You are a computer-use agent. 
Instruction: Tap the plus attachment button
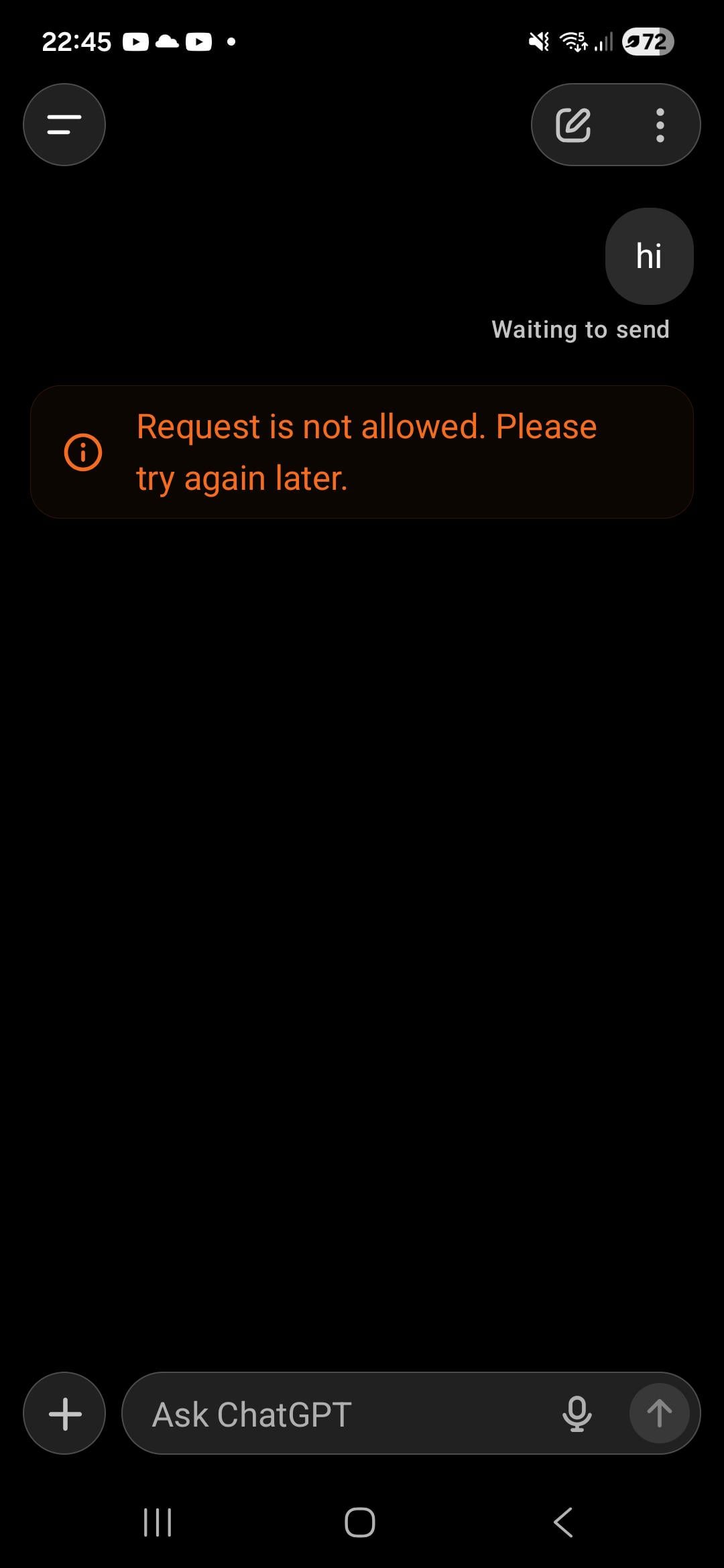[x=65, y=1414]
